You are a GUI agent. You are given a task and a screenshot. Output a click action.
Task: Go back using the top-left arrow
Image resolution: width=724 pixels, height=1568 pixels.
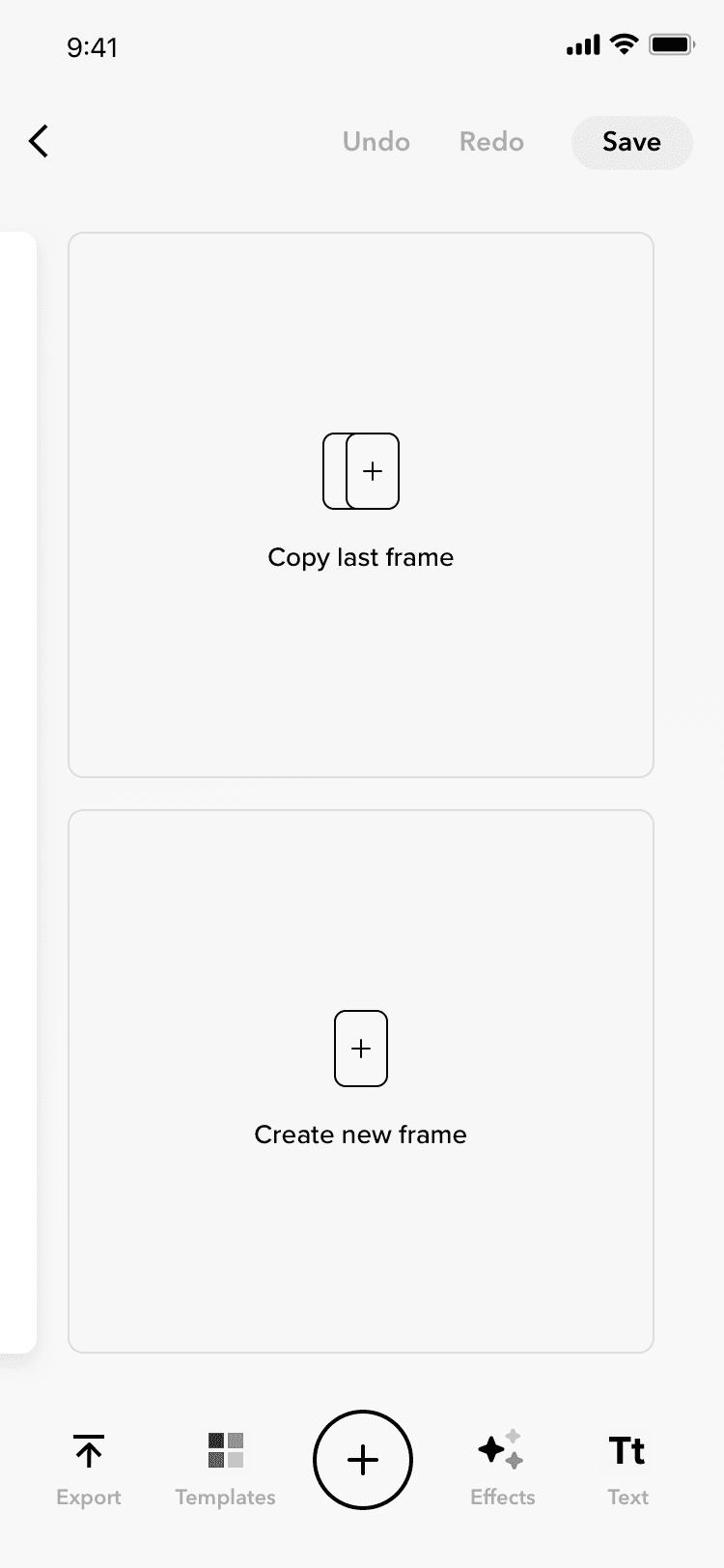click(39, 142)
